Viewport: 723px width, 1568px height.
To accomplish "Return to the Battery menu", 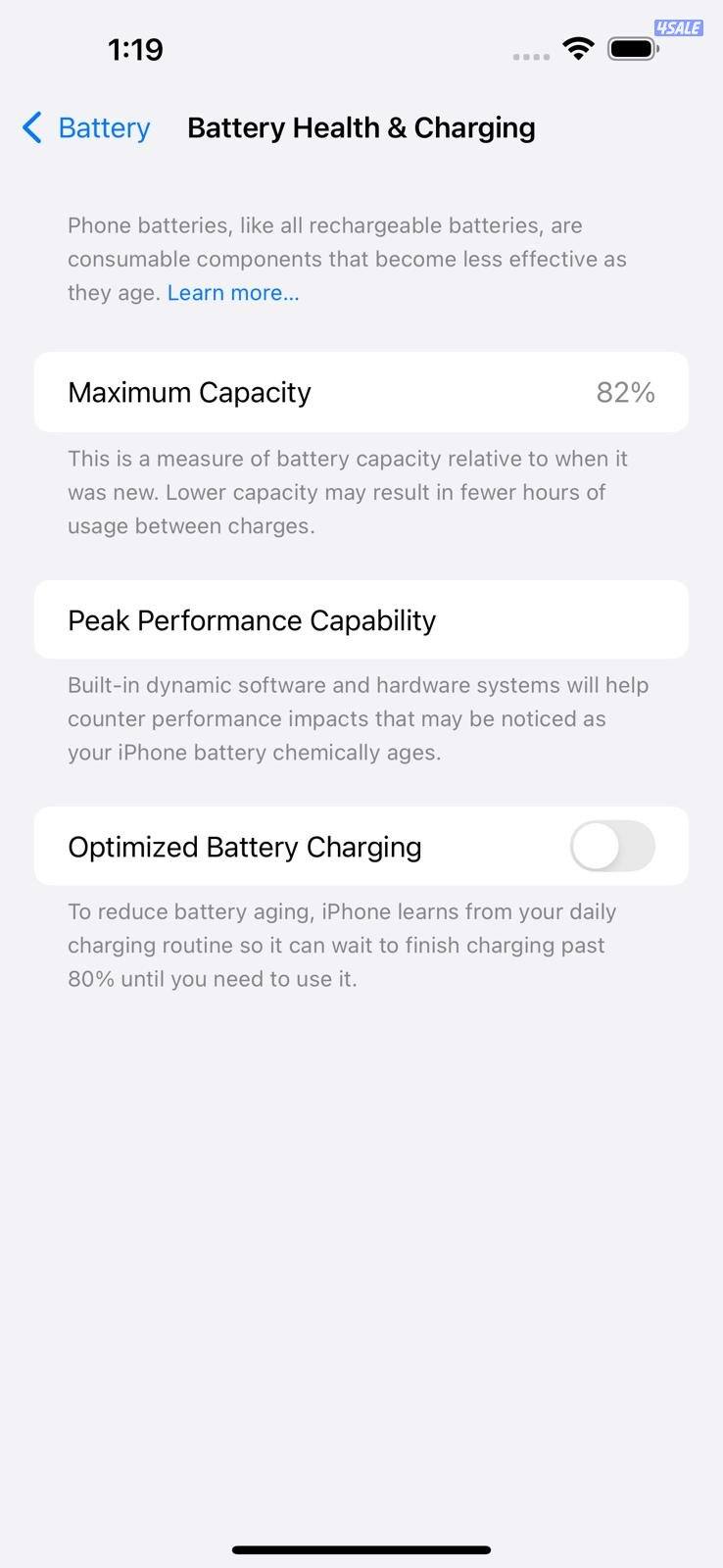I will pyautogui.click(x=84, y=127).
